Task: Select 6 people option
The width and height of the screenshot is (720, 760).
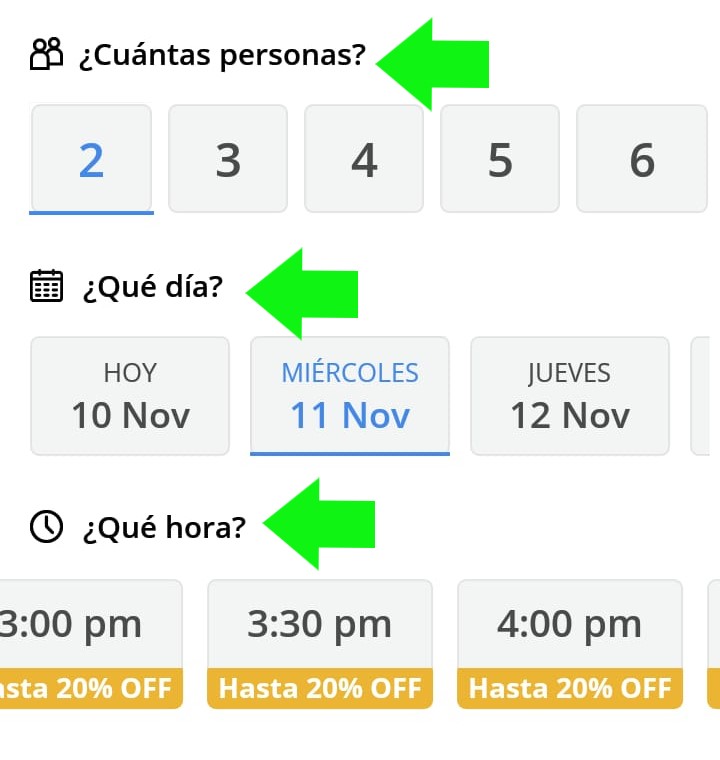Action: pos(641,159)
